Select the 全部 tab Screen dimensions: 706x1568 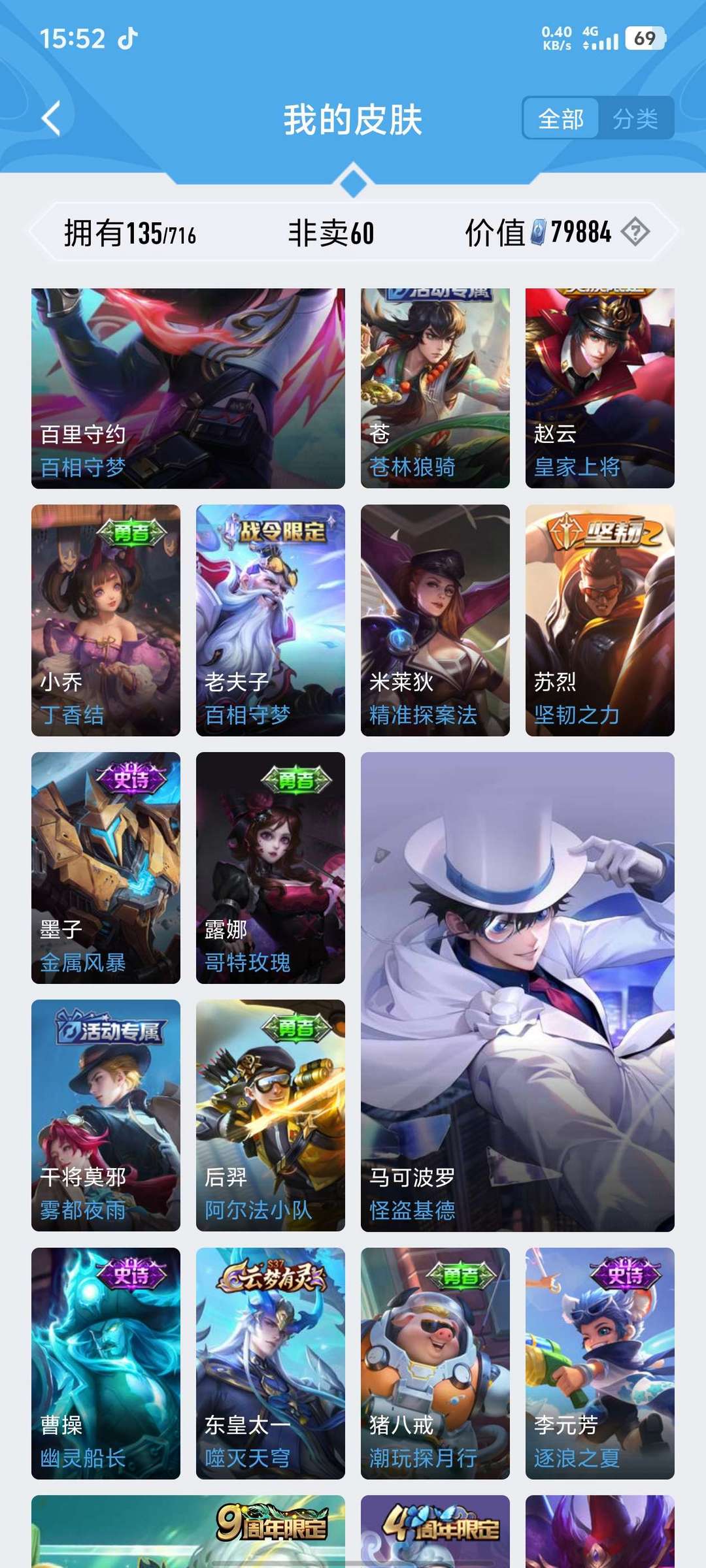tap(561, 119)
